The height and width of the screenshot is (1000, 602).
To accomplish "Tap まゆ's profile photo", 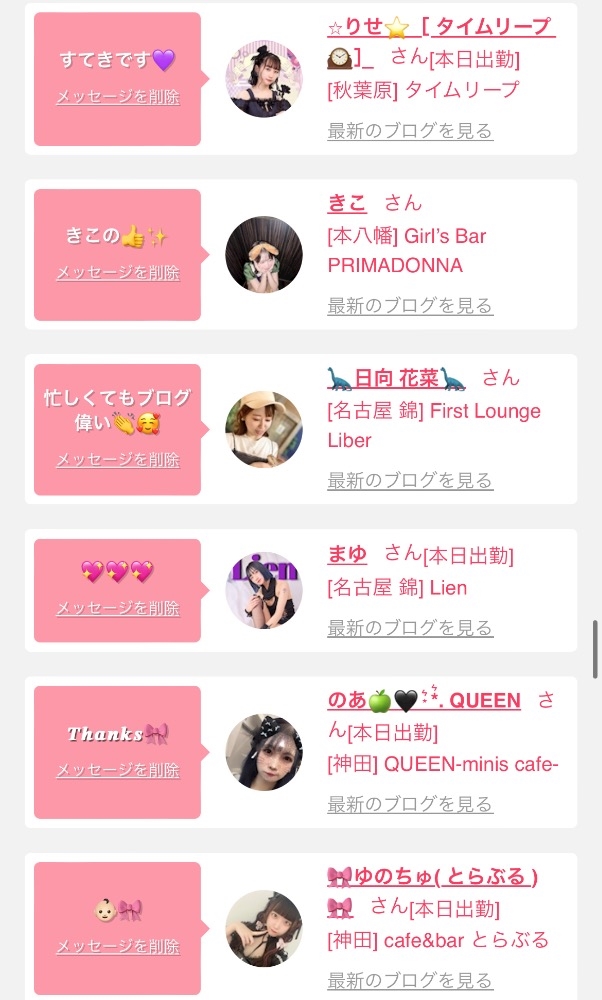I will [x=264, y=590].
